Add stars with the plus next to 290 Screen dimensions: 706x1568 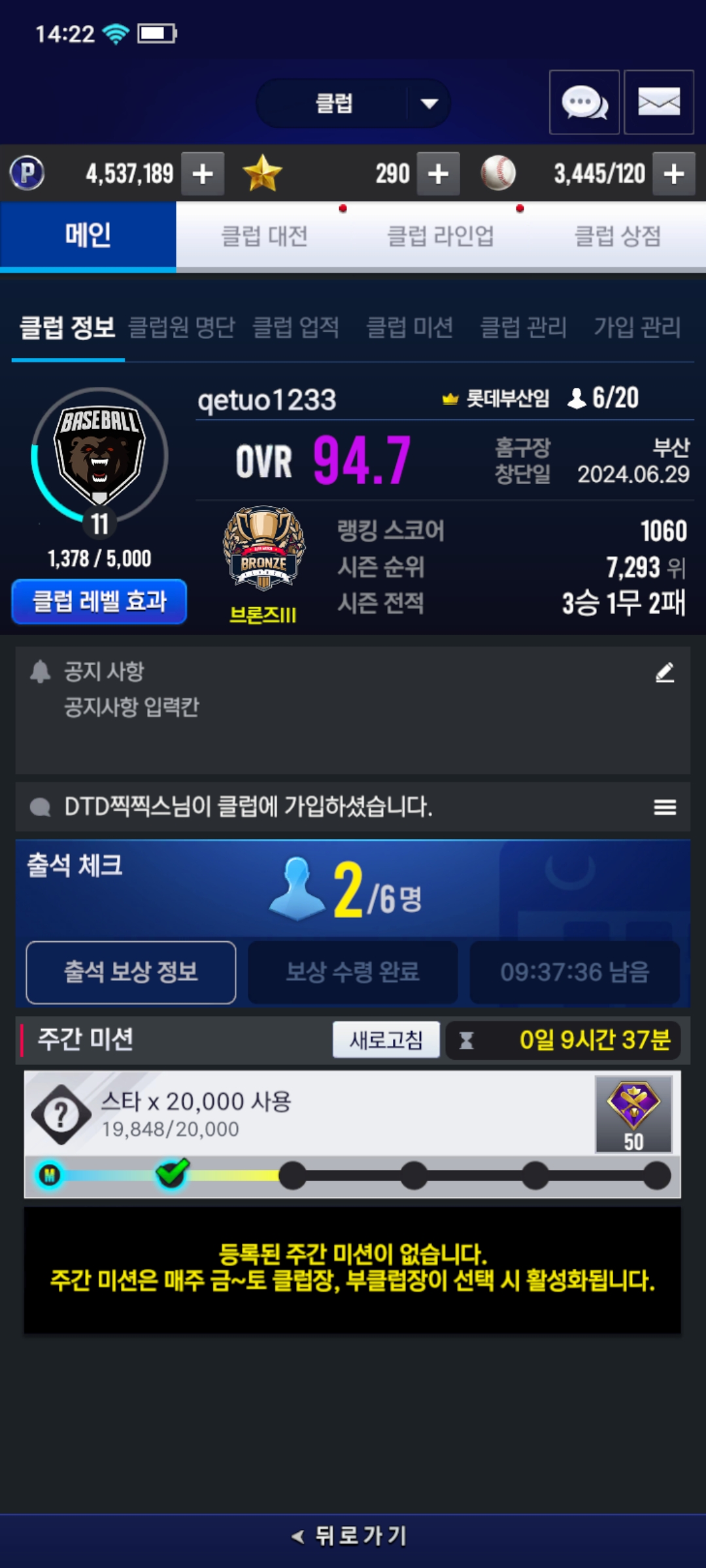pyautogui.click(x=438, y=174)
